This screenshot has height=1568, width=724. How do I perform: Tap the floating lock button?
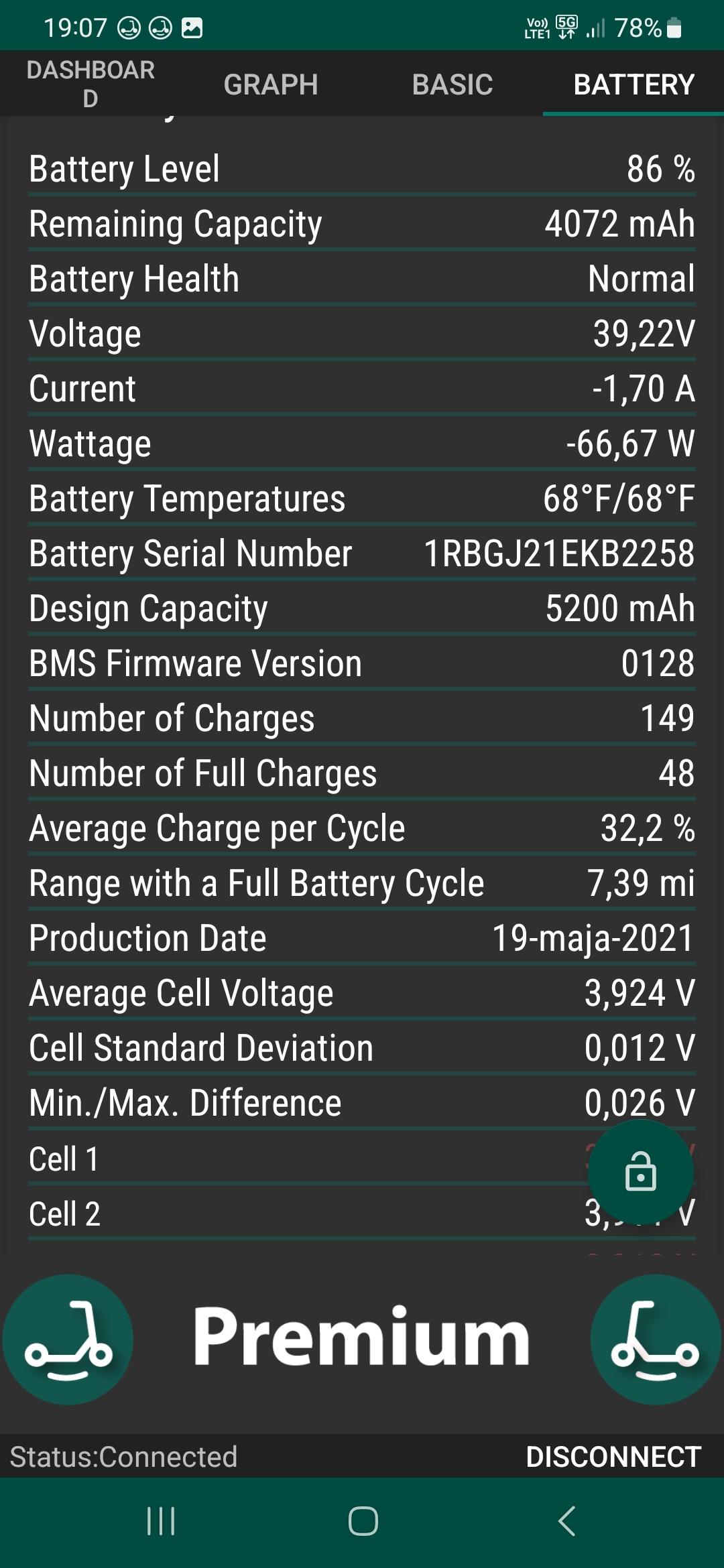pyautogui.click(x=640, y=1172)
